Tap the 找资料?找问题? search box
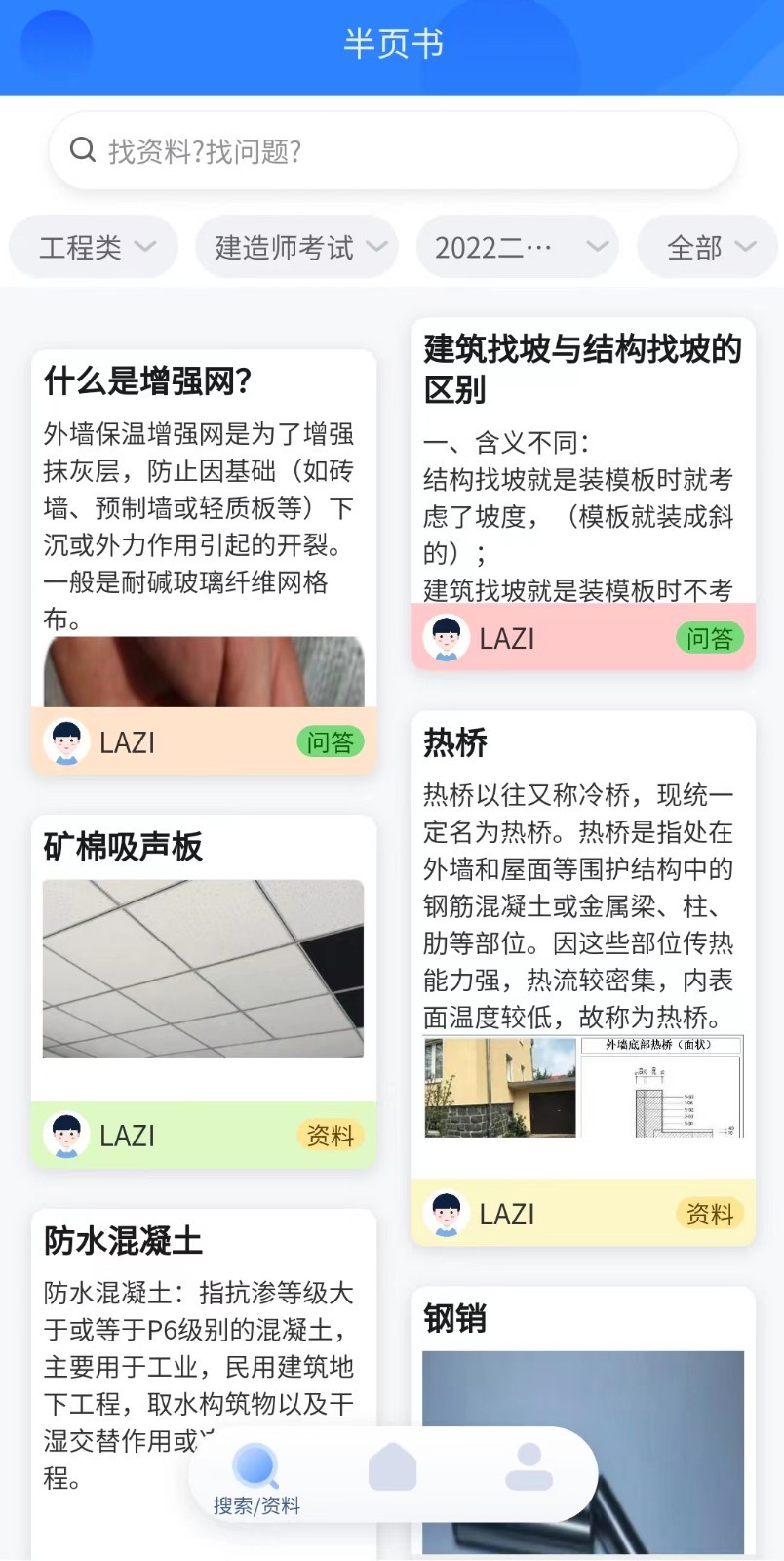The width and height of the screenshot is (784, 1561). pos(393,150)
